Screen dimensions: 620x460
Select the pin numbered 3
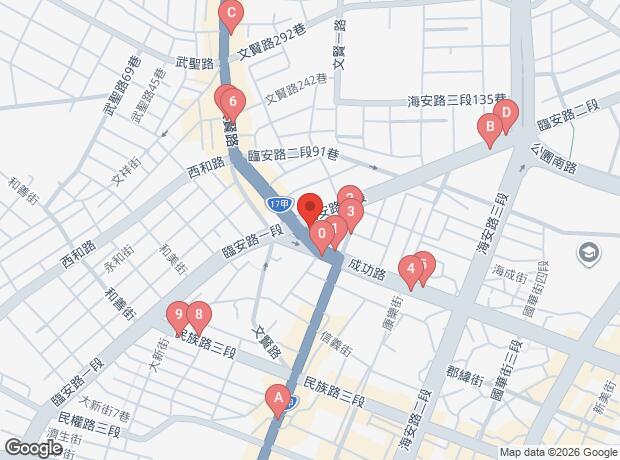click(351, 216)
